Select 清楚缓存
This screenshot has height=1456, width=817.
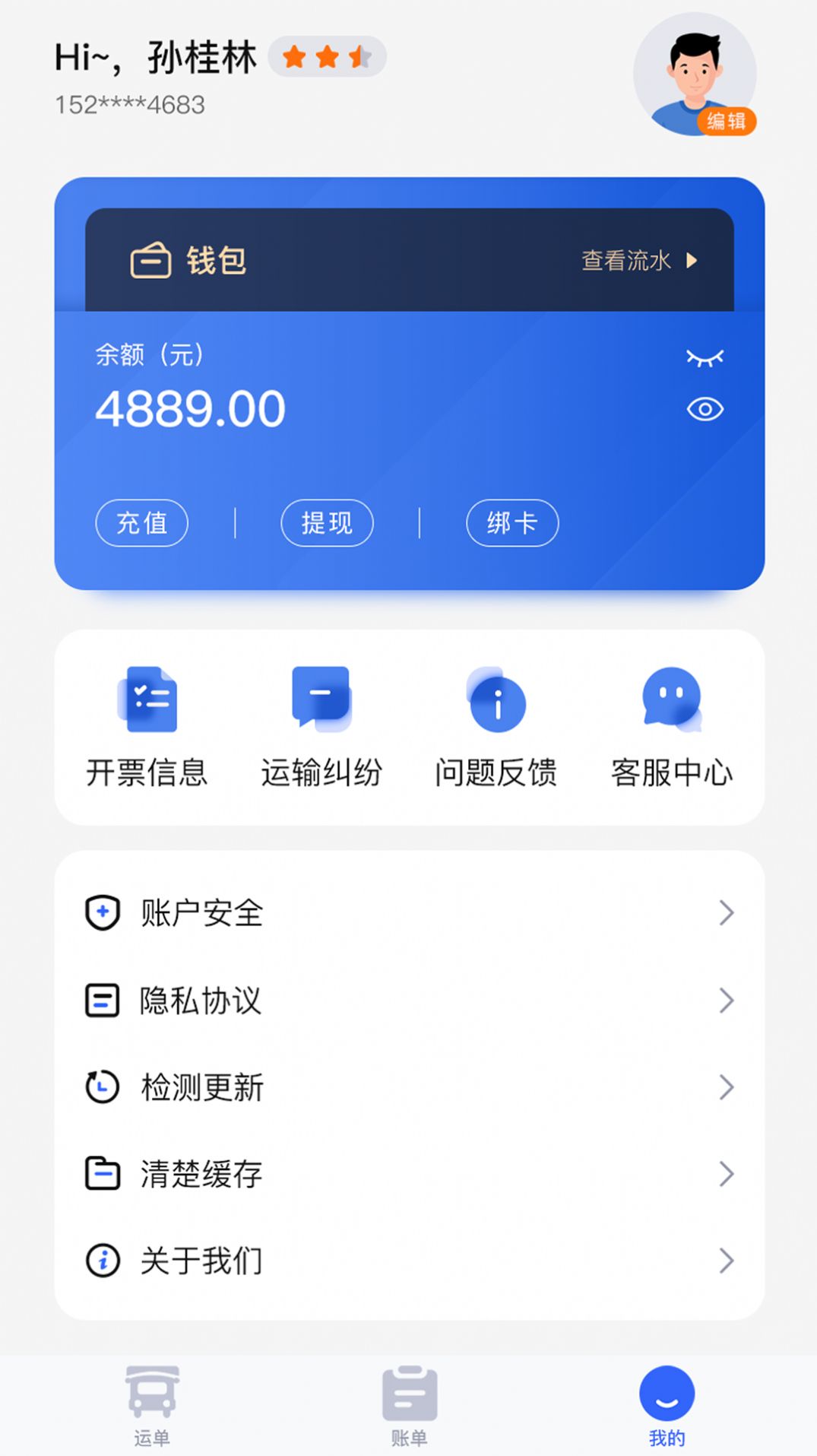click(x=409, y=1174)
